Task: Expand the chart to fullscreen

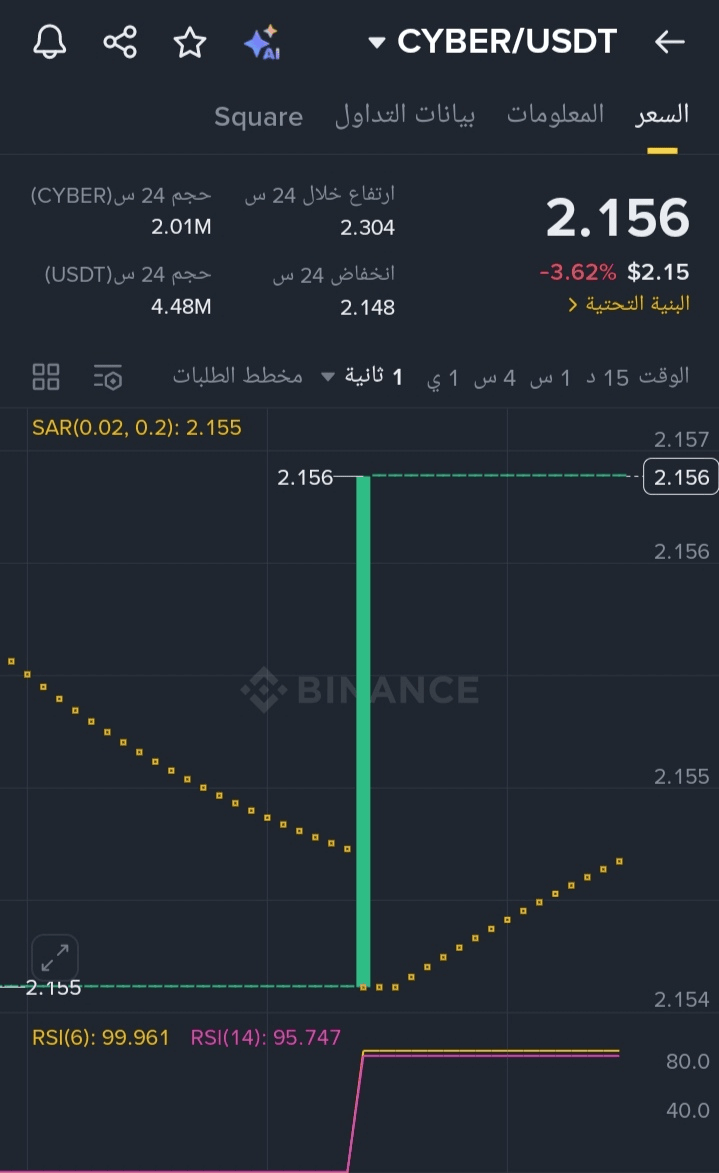Action: click(55, 958)
